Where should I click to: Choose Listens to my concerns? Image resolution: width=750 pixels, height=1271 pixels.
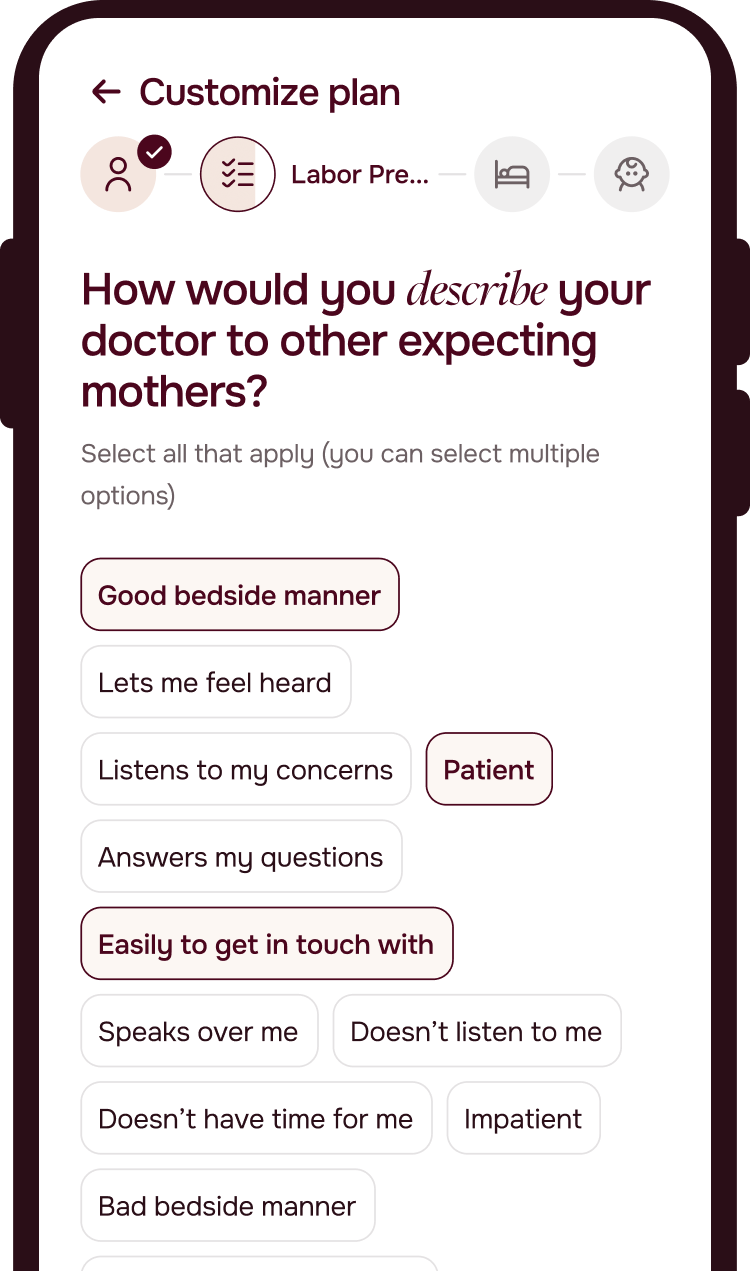pyautogui.click(x=245, y=769)
